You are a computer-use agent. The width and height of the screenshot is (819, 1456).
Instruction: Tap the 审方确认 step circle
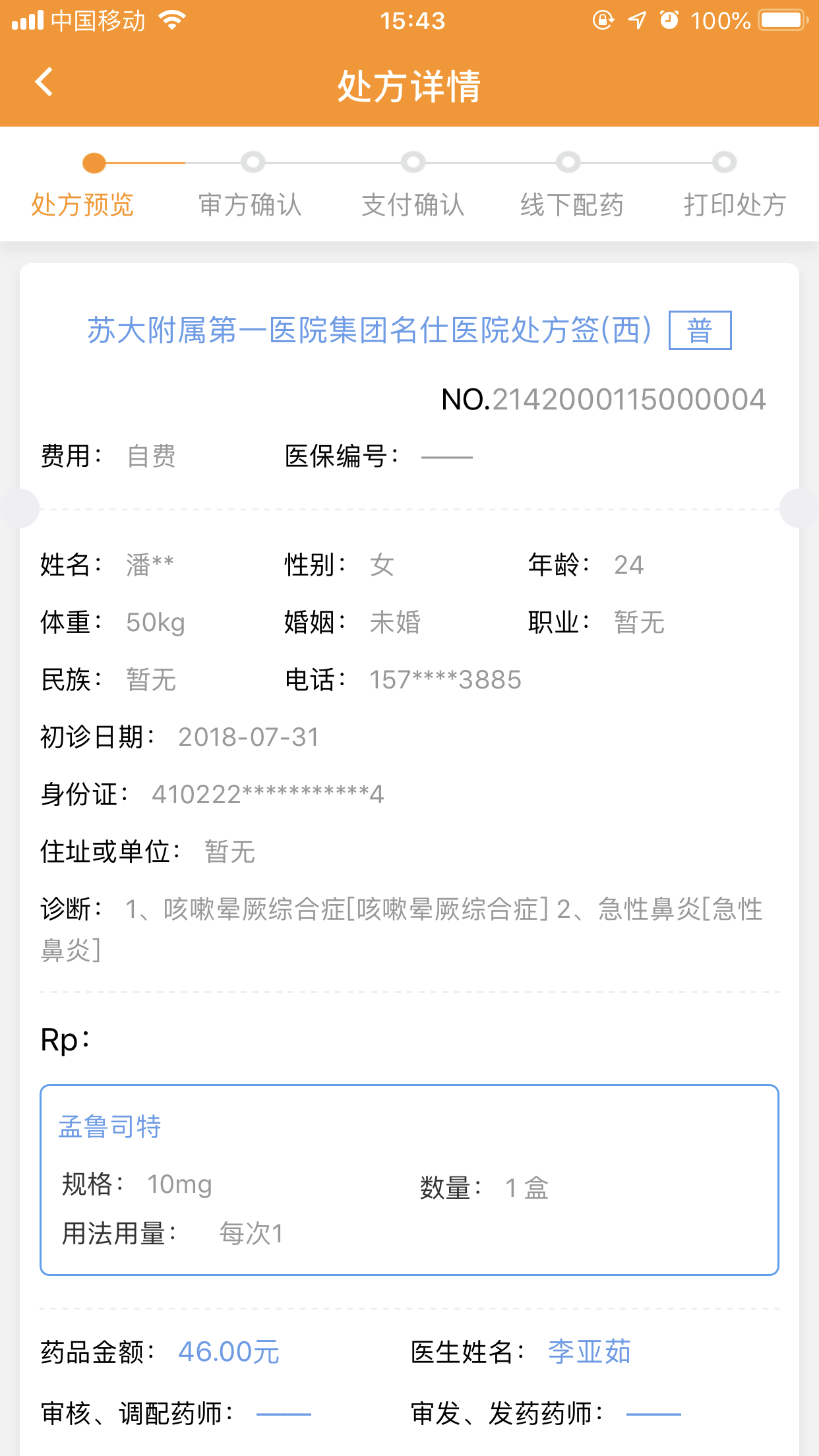click(253, 163)
